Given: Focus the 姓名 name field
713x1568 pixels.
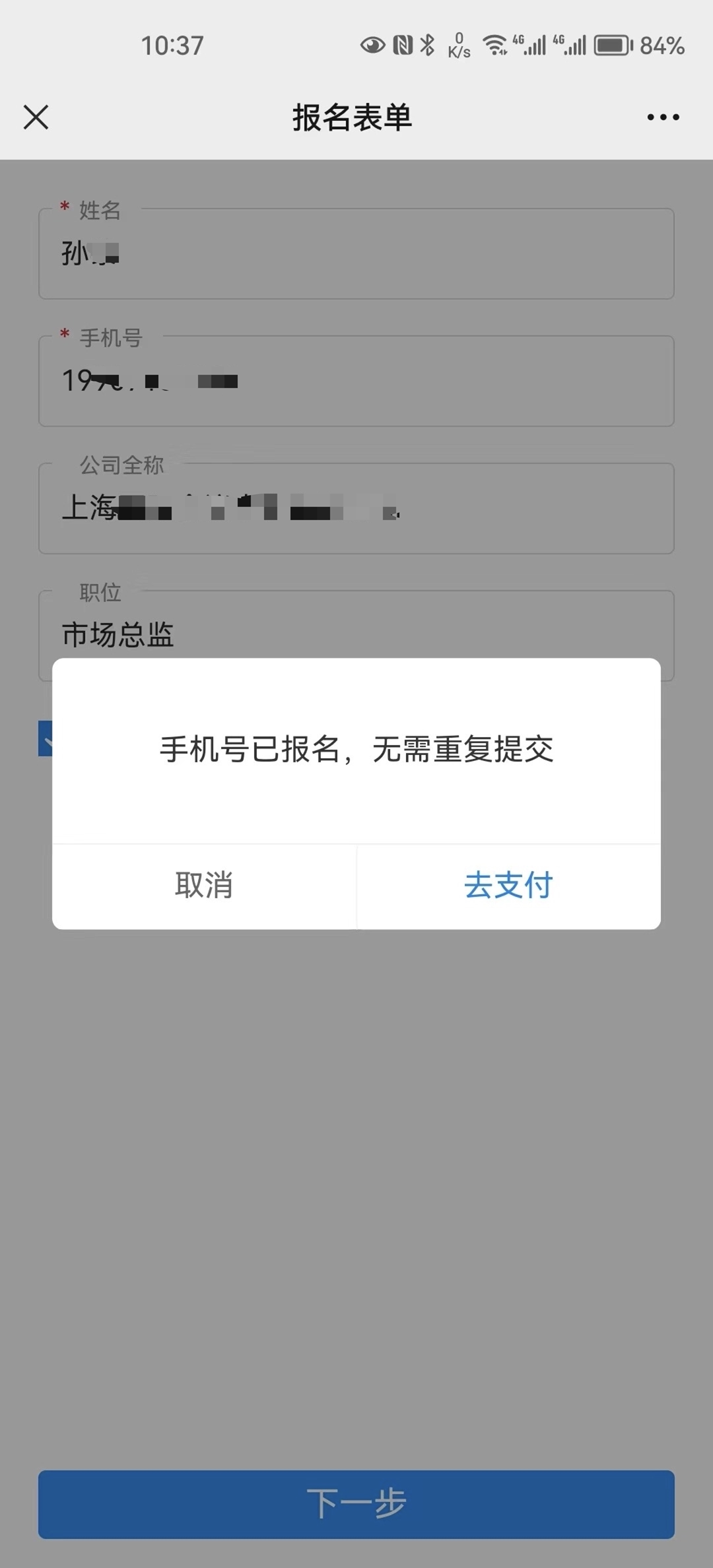Looking at the screenshot, I should tap(356, 255).
